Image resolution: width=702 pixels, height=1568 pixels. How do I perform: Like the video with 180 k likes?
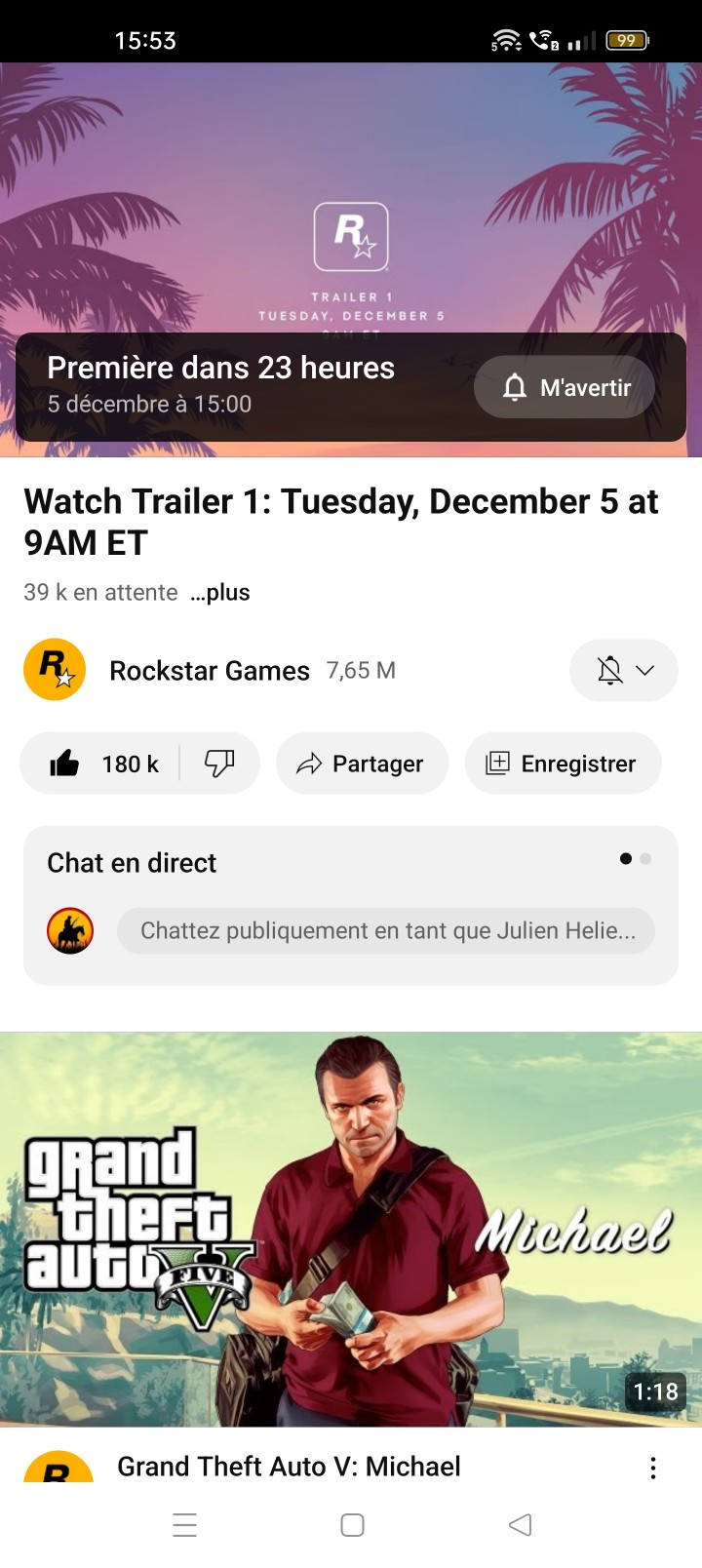(x=102, y=764)
